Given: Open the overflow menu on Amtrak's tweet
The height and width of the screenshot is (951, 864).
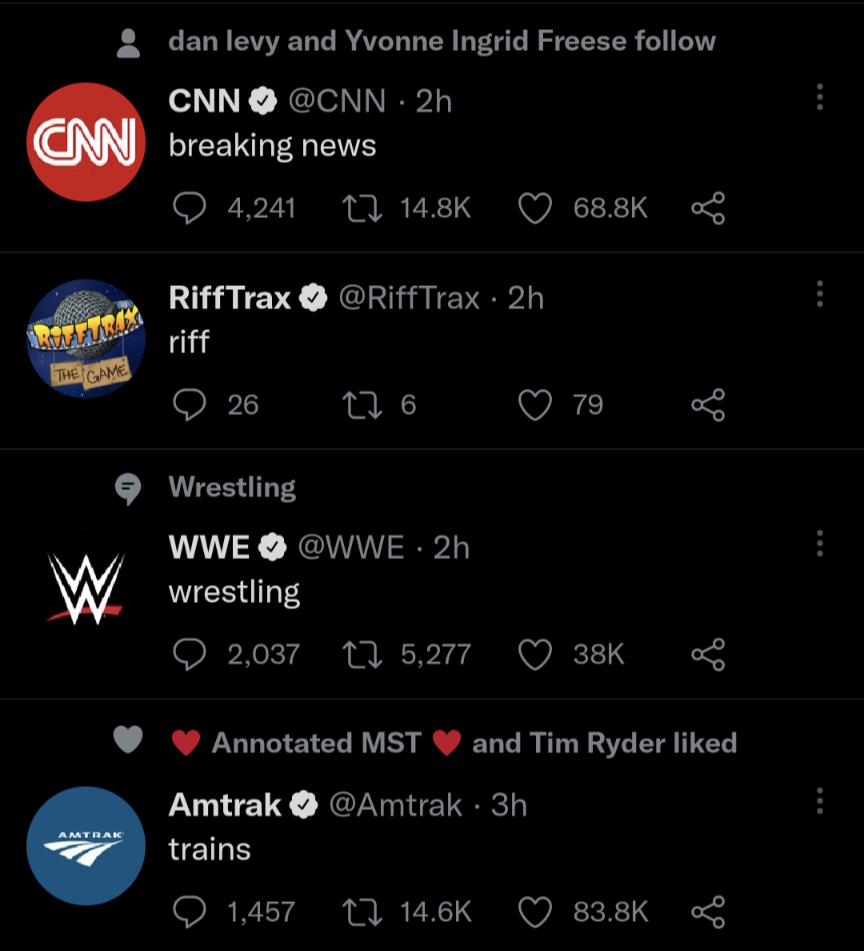Looking at the screenshot, I should (820, 801).
